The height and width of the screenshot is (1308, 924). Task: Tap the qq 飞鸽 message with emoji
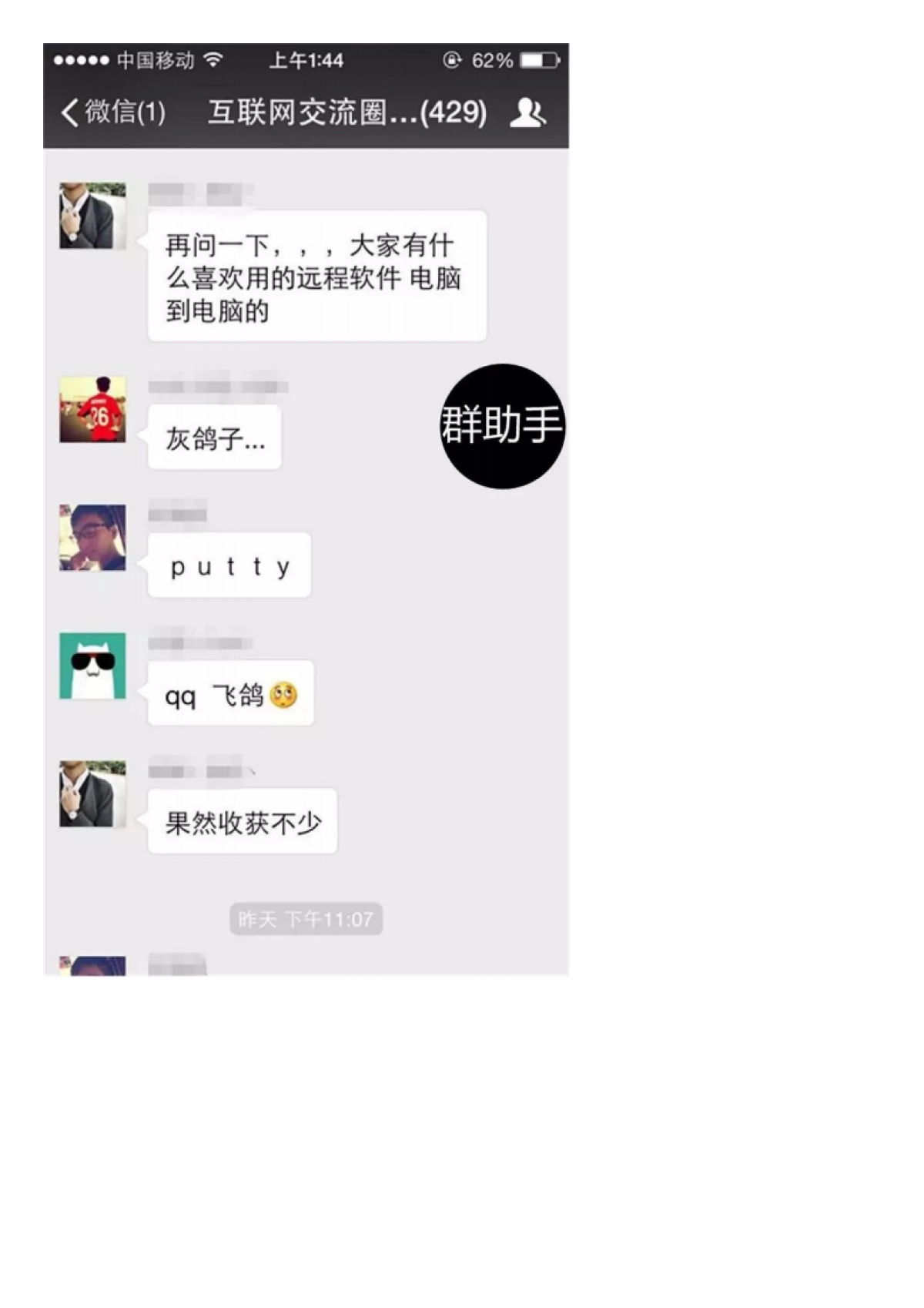click(x=229, y=693)
